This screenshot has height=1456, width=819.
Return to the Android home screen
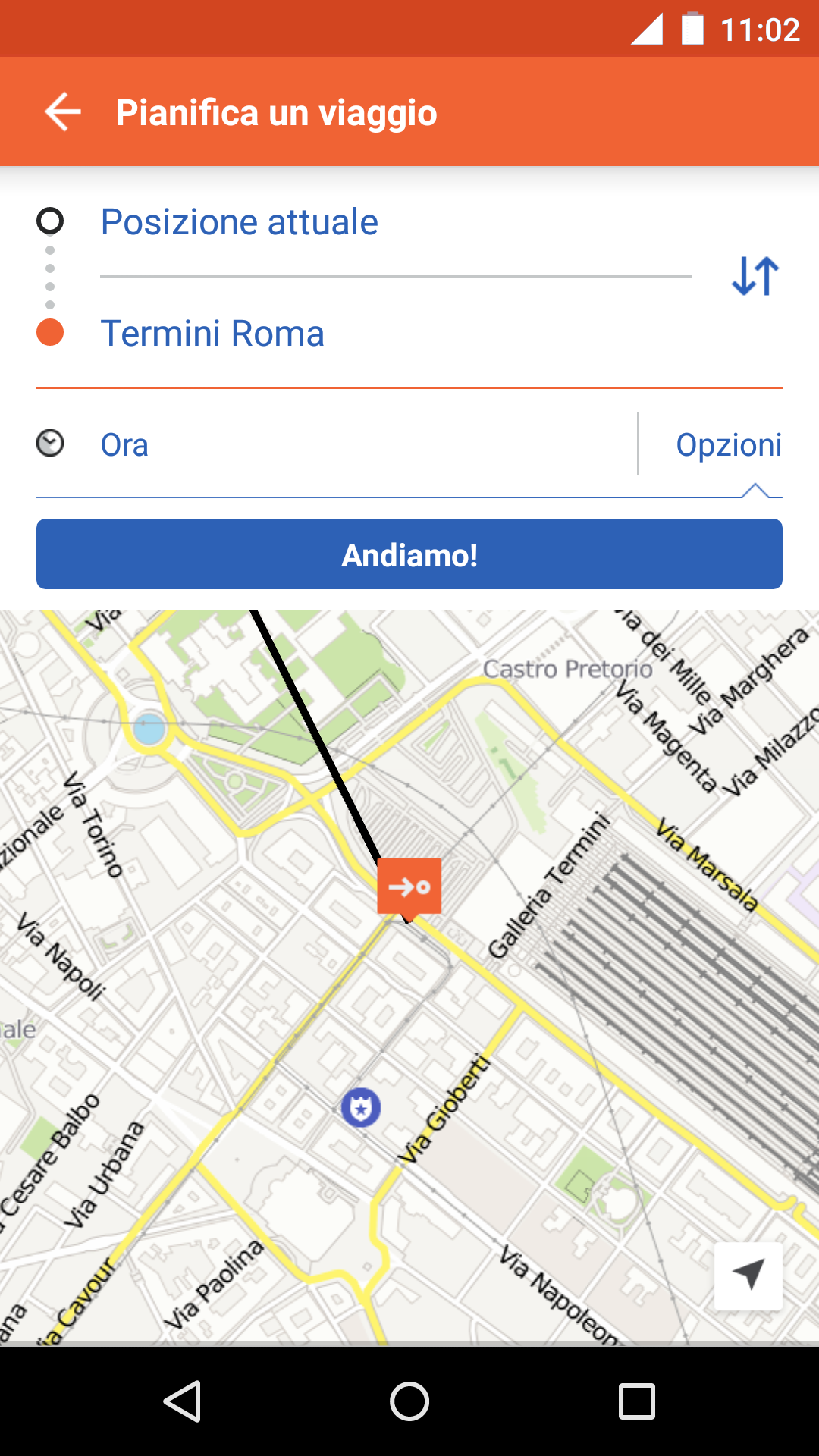point(409,1401)
